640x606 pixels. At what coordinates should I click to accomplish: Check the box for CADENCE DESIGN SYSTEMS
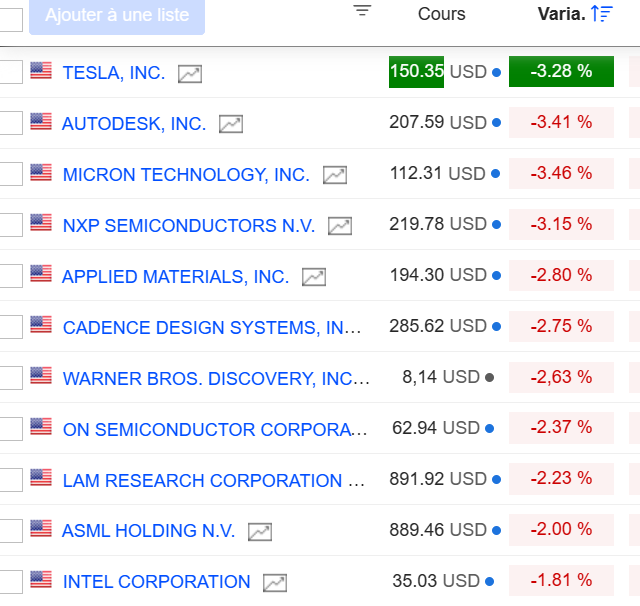tap(10, 327)
